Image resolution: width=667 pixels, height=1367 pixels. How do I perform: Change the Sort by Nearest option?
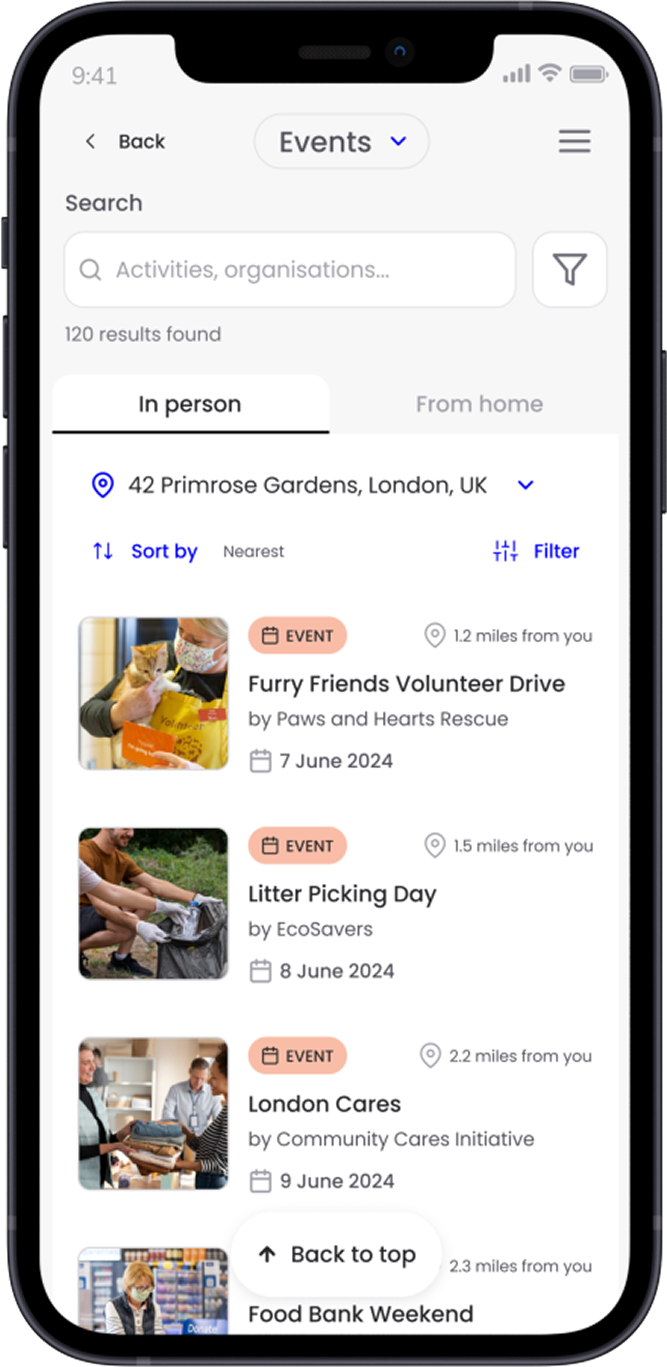188,551
